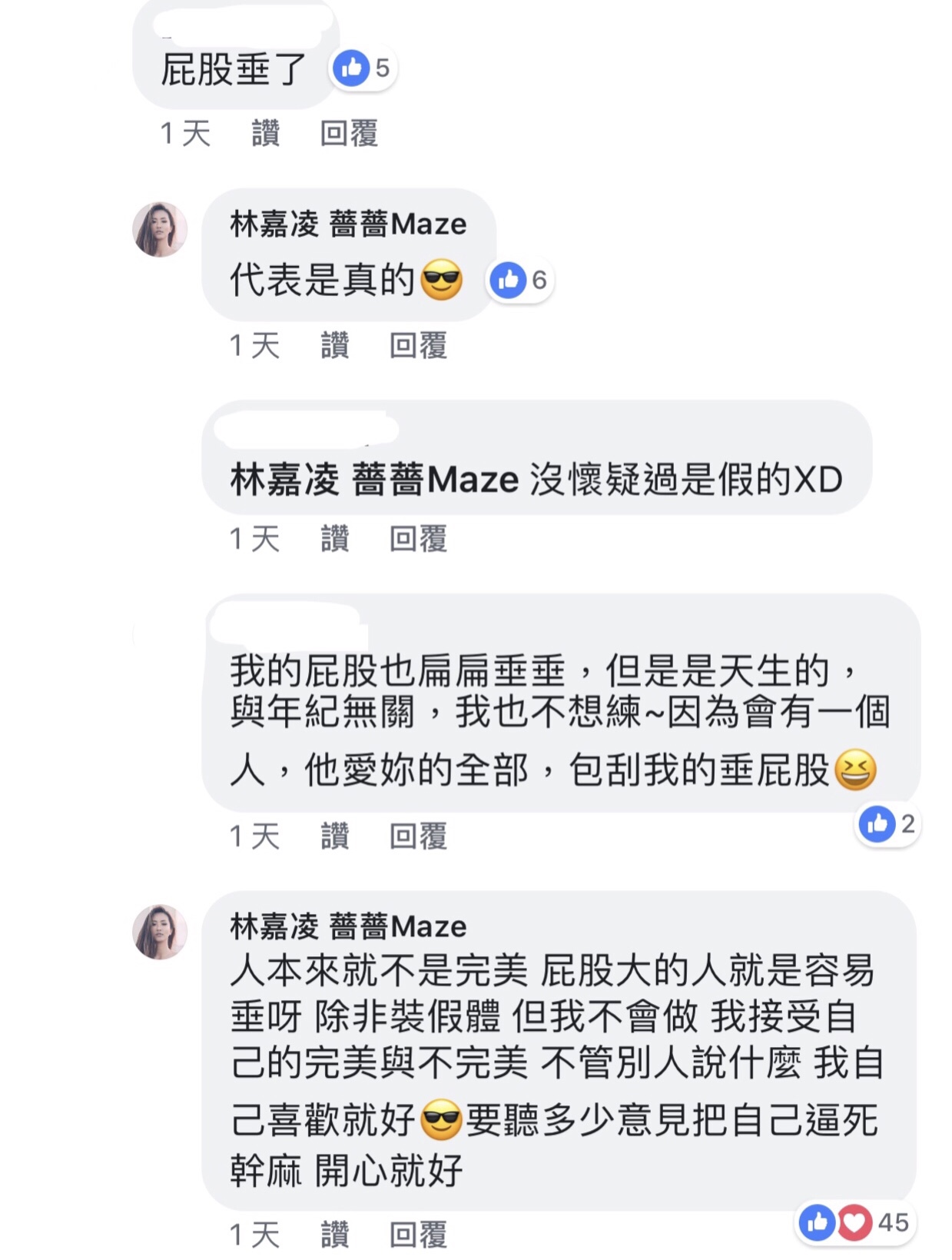Reply to the comment 人本來就不是完美
The height and width of the screenshot is (1260, 952).
[418, 1235]
